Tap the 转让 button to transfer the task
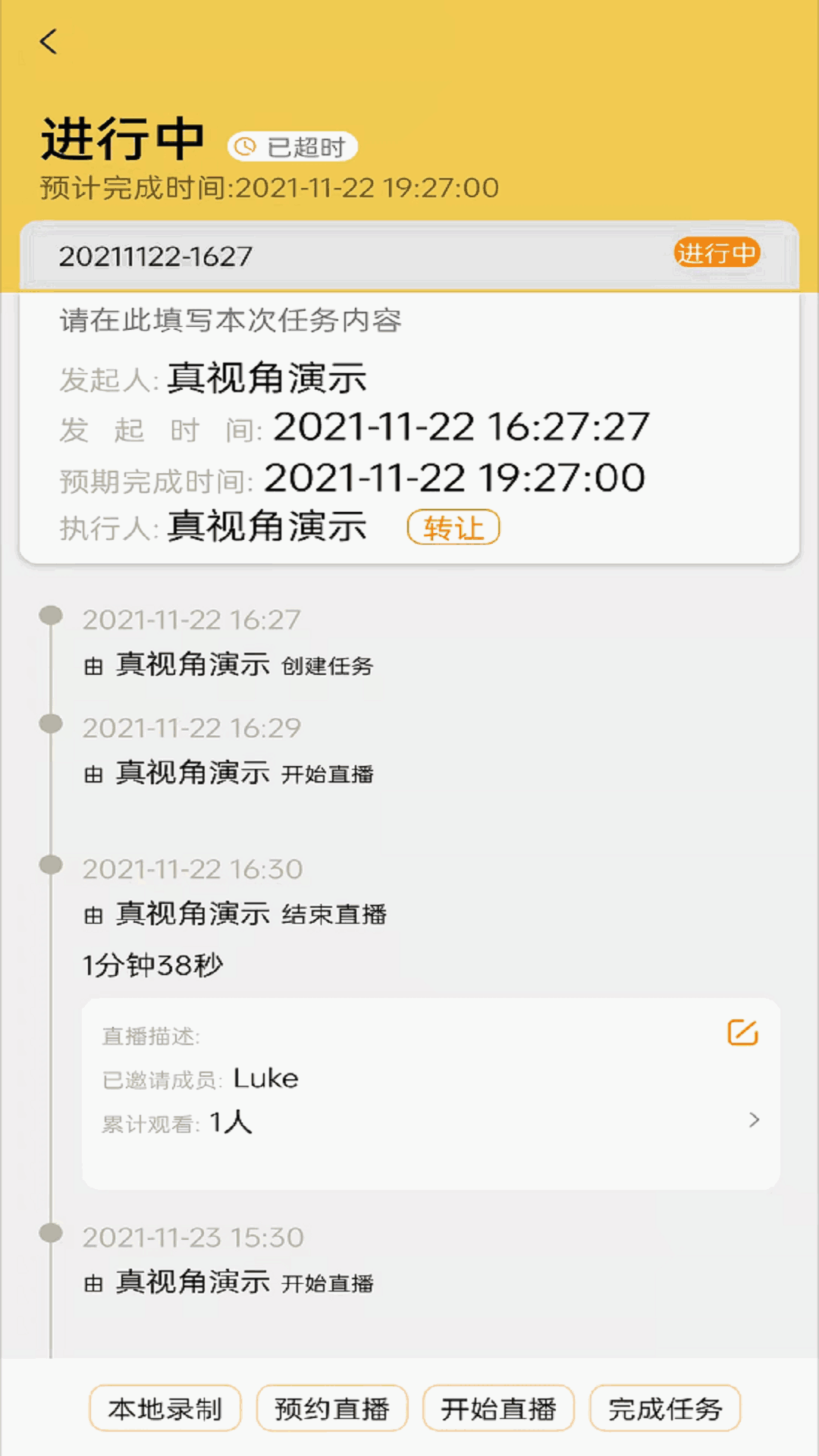 [x=453, y=528]
